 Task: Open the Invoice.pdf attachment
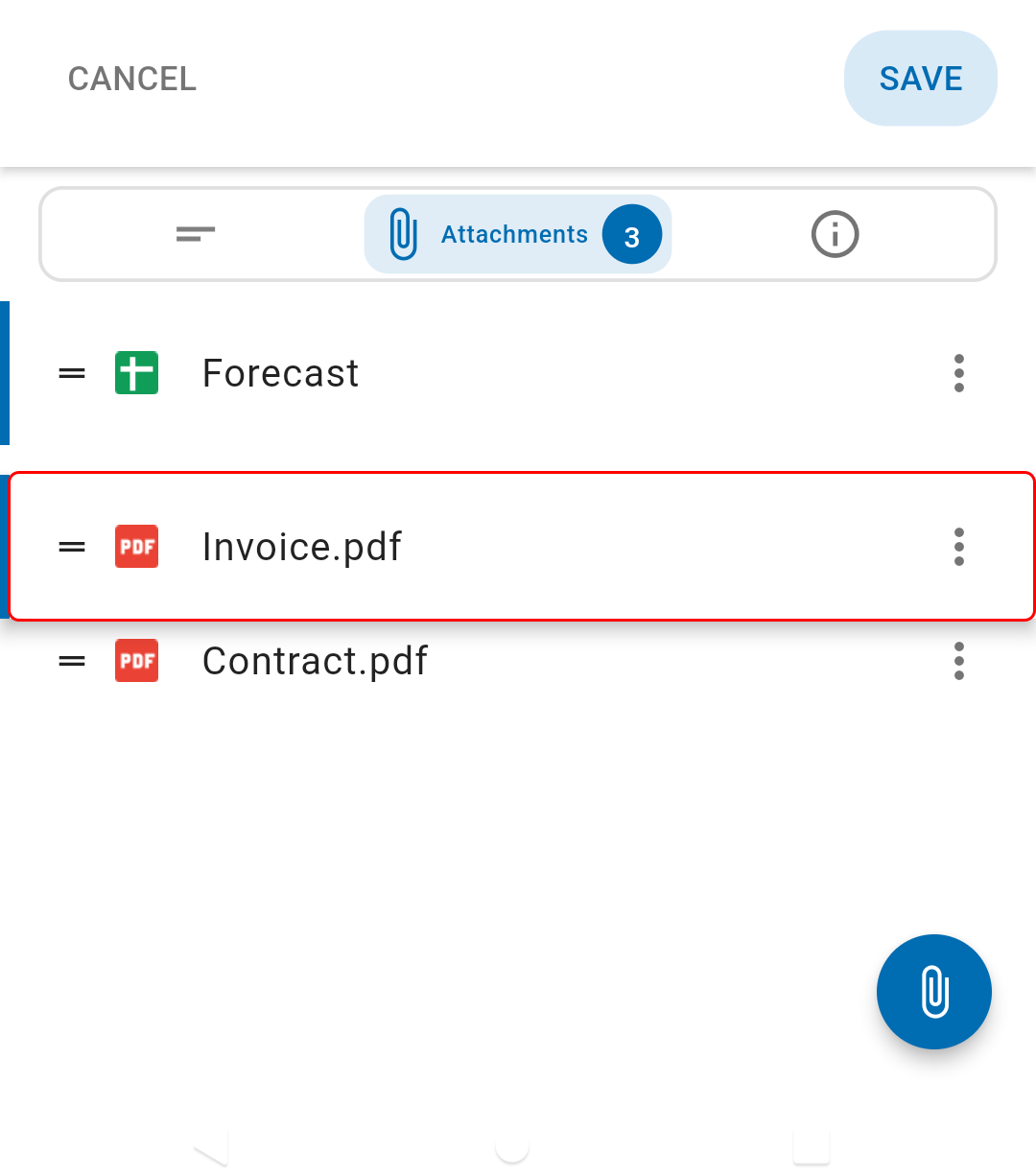pyautogui.click(x=302, y=547)
